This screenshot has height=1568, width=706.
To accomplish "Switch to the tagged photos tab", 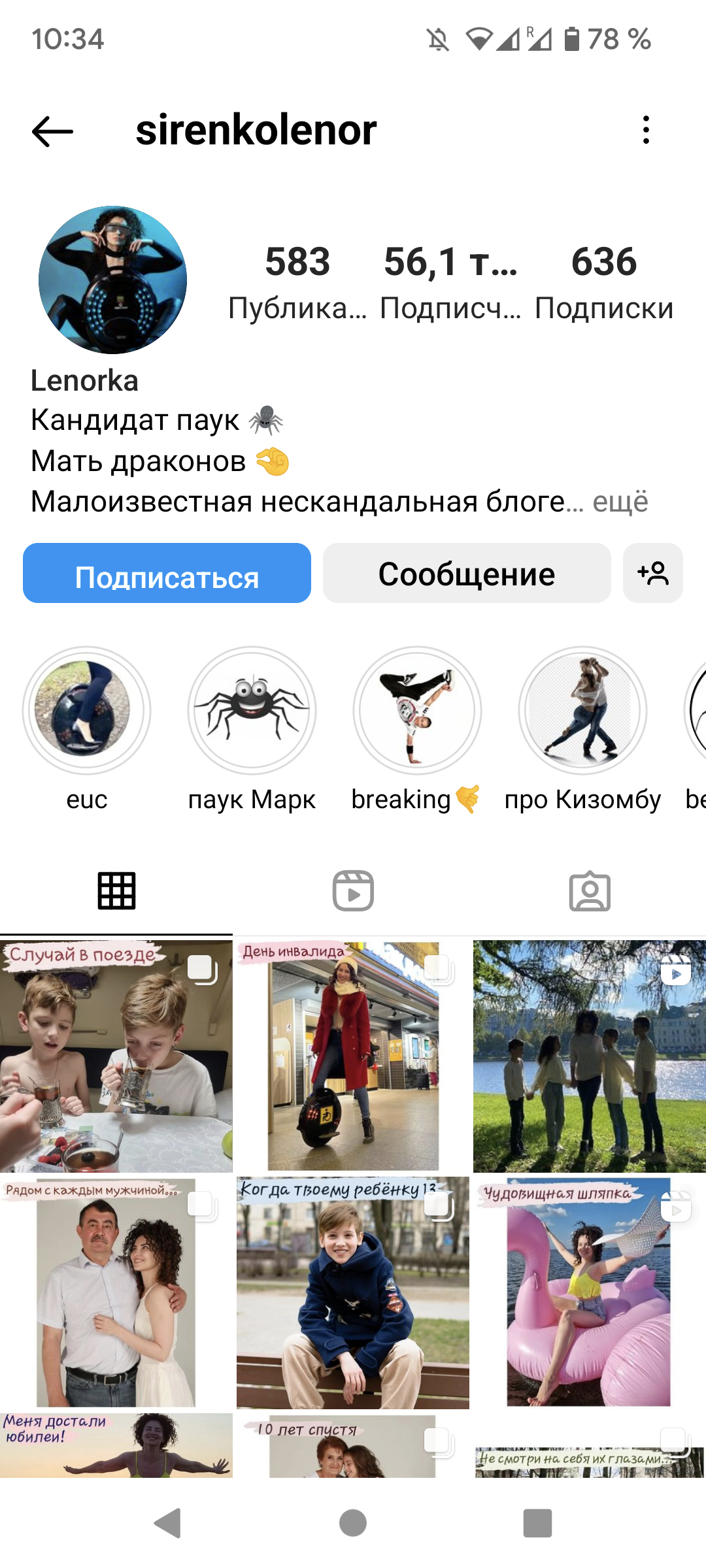I will click(590, 890).
